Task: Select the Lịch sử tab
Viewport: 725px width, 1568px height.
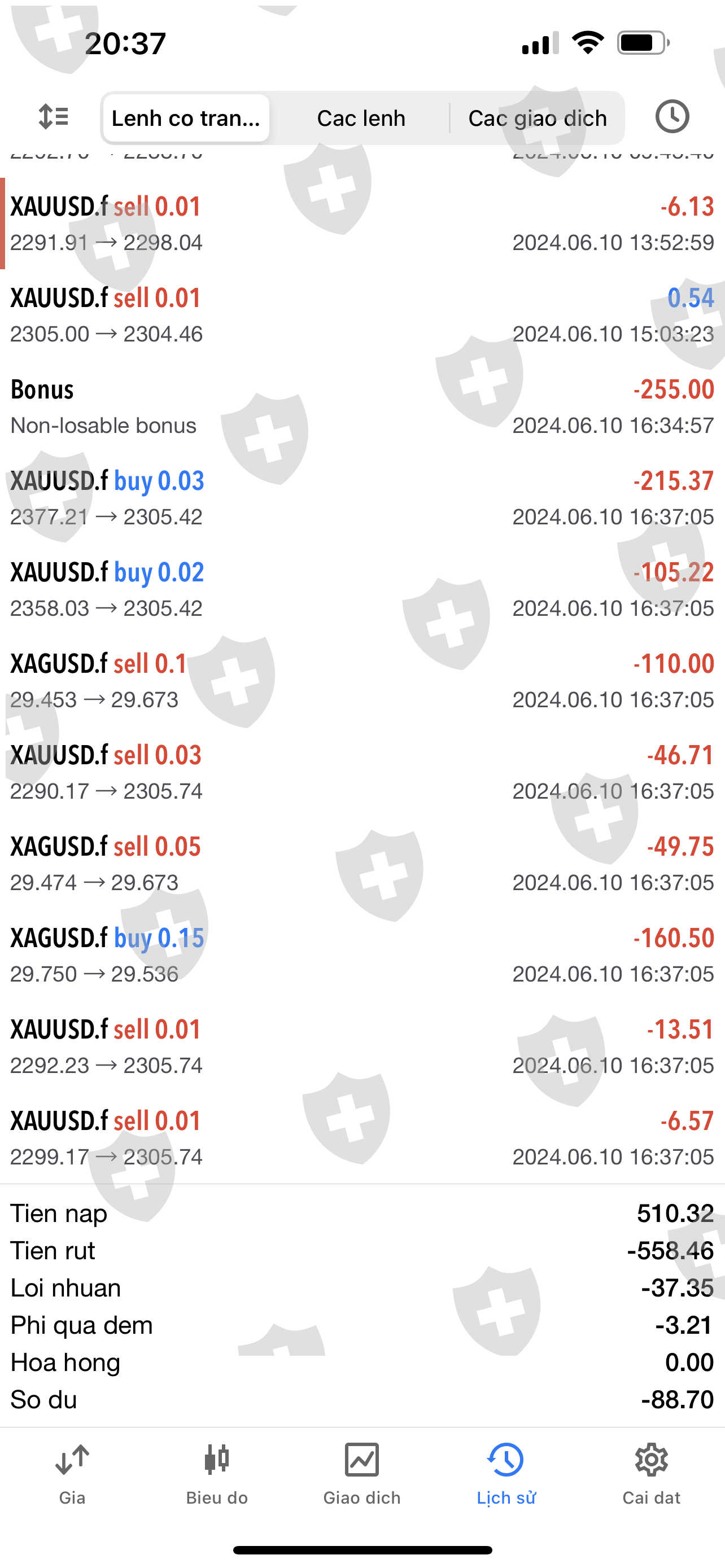Action: pyautogui.click(x=506, y=1472)
